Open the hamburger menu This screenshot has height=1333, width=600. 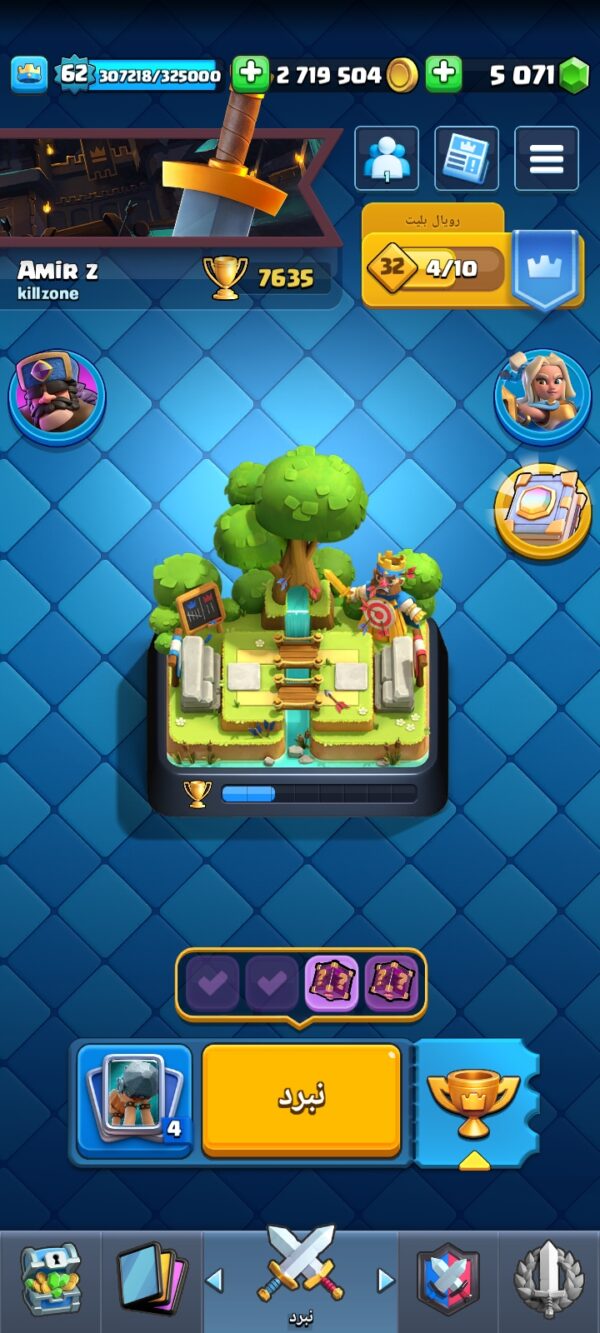pos(546,158)
